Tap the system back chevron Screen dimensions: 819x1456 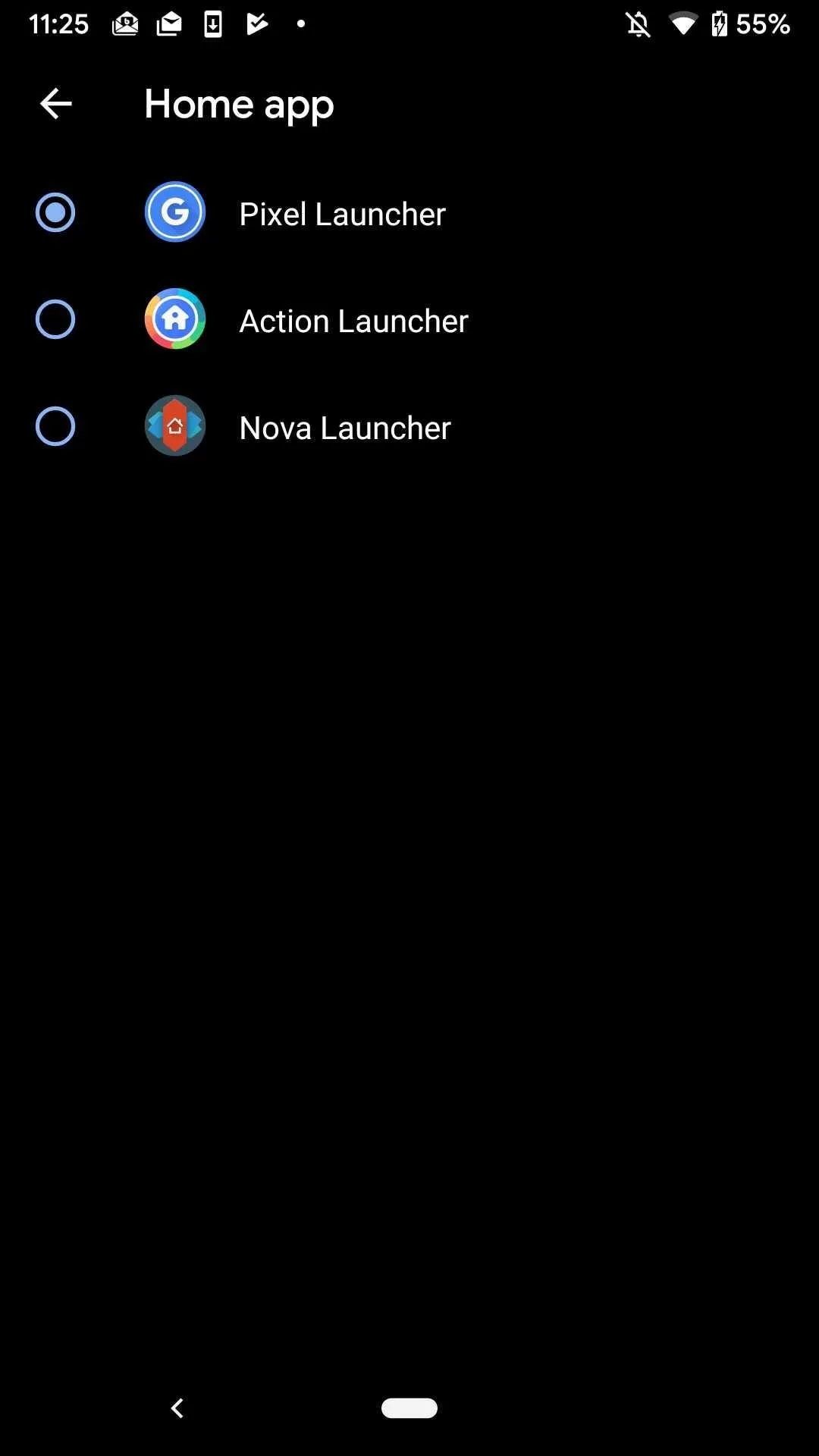tap(177, 1408)
